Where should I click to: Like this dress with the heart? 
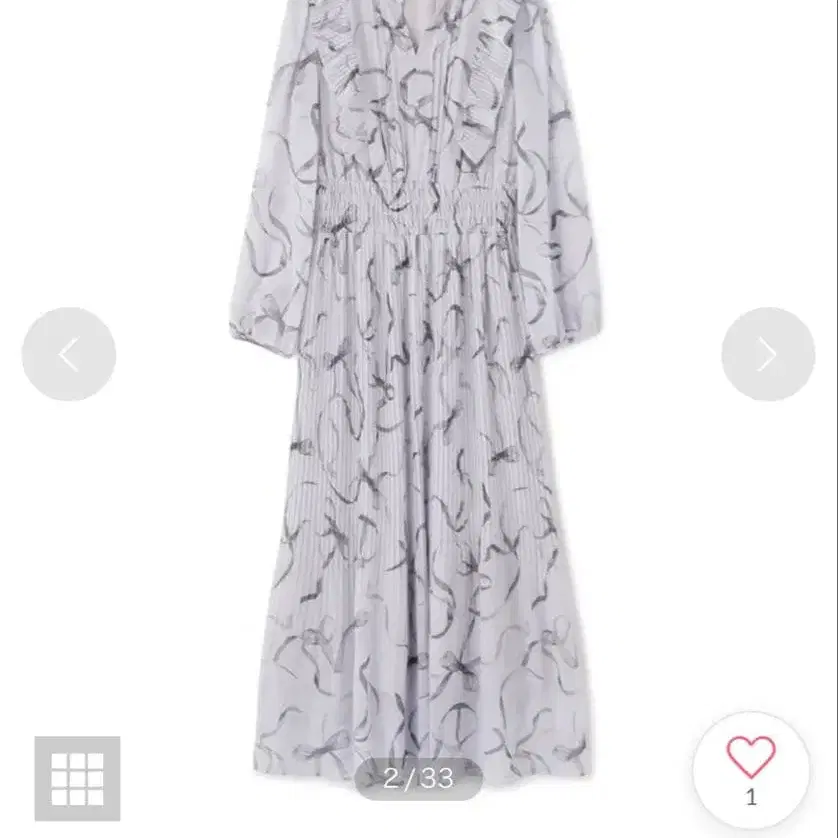pyautogui.click(x=751, y=759)
